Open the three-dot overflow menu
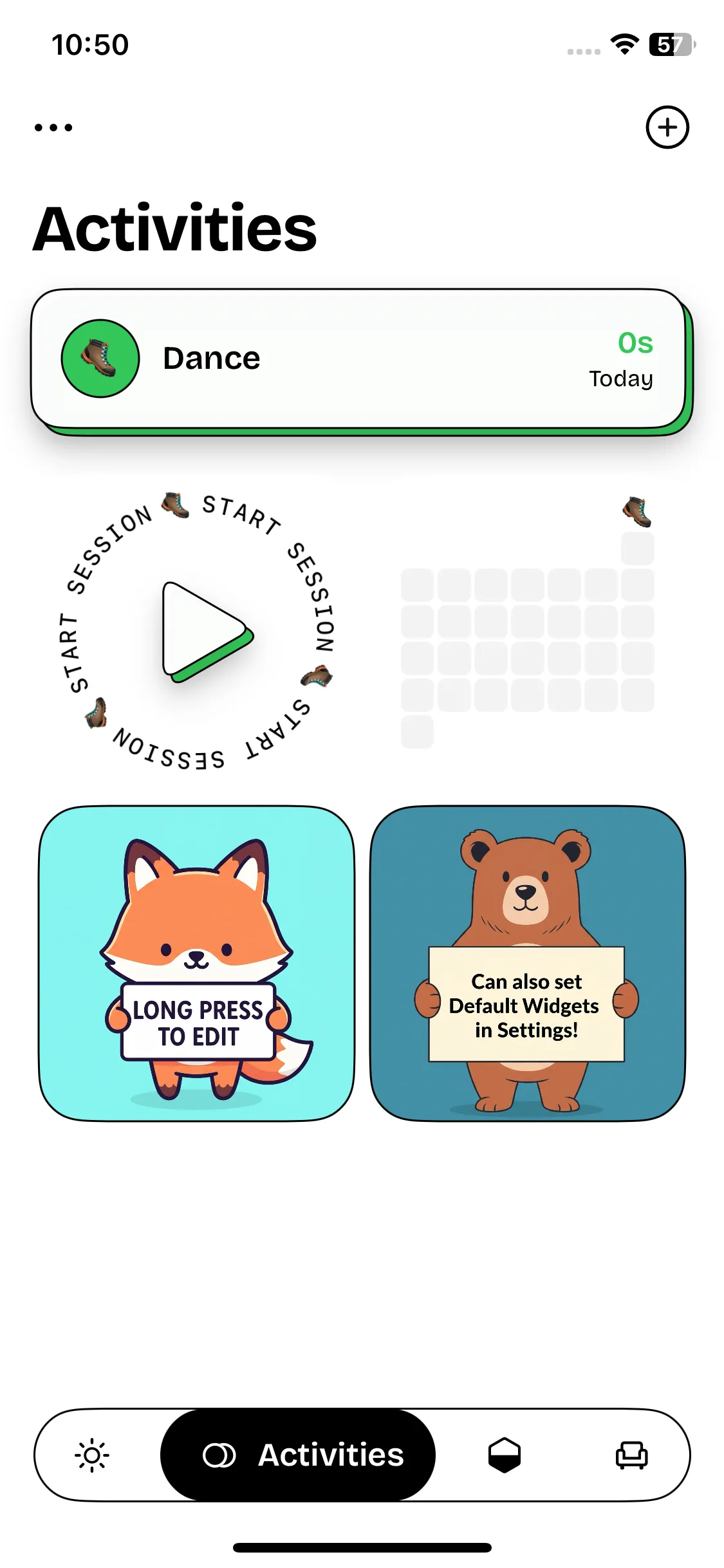 (x=53, y=127)
